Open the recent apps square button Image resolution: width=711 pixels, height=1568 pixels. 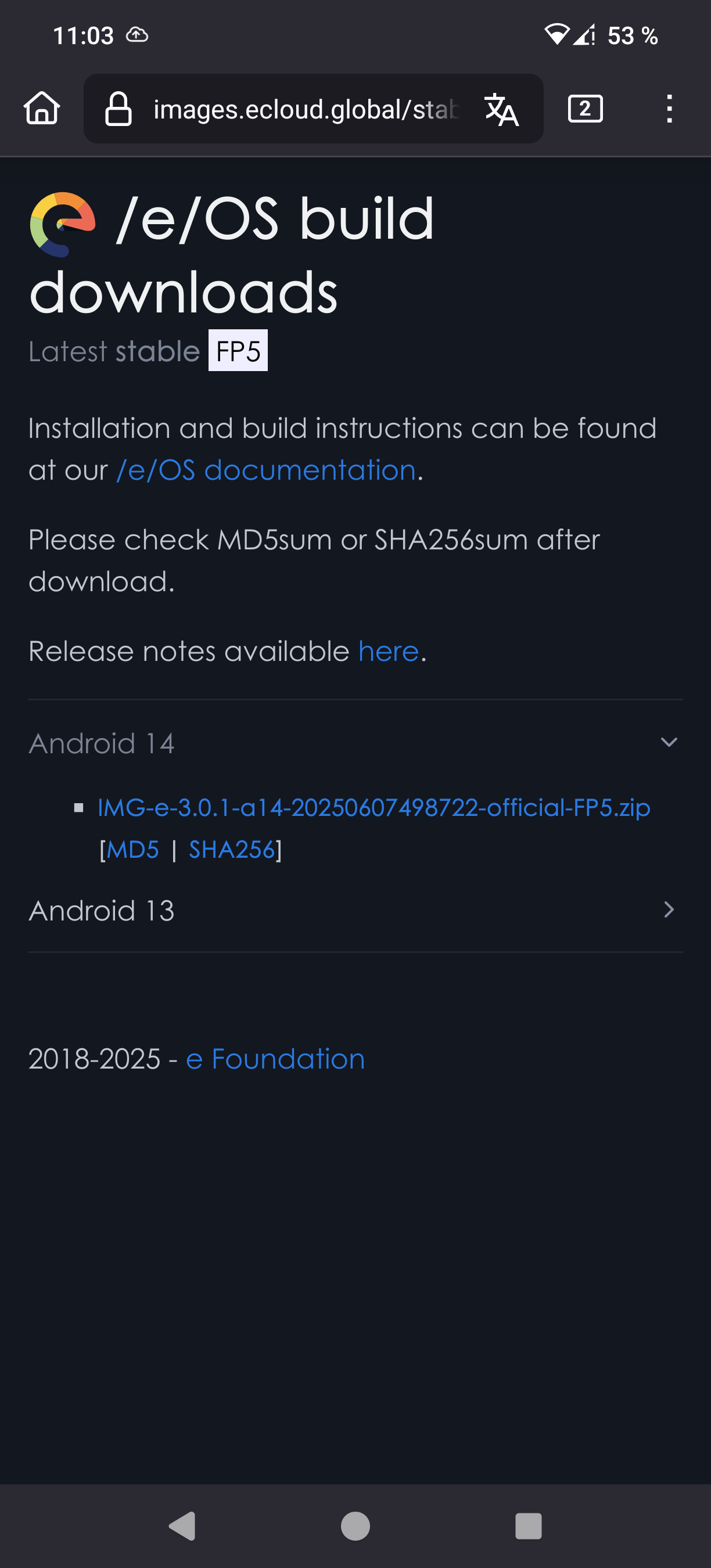coord(529,1526)
